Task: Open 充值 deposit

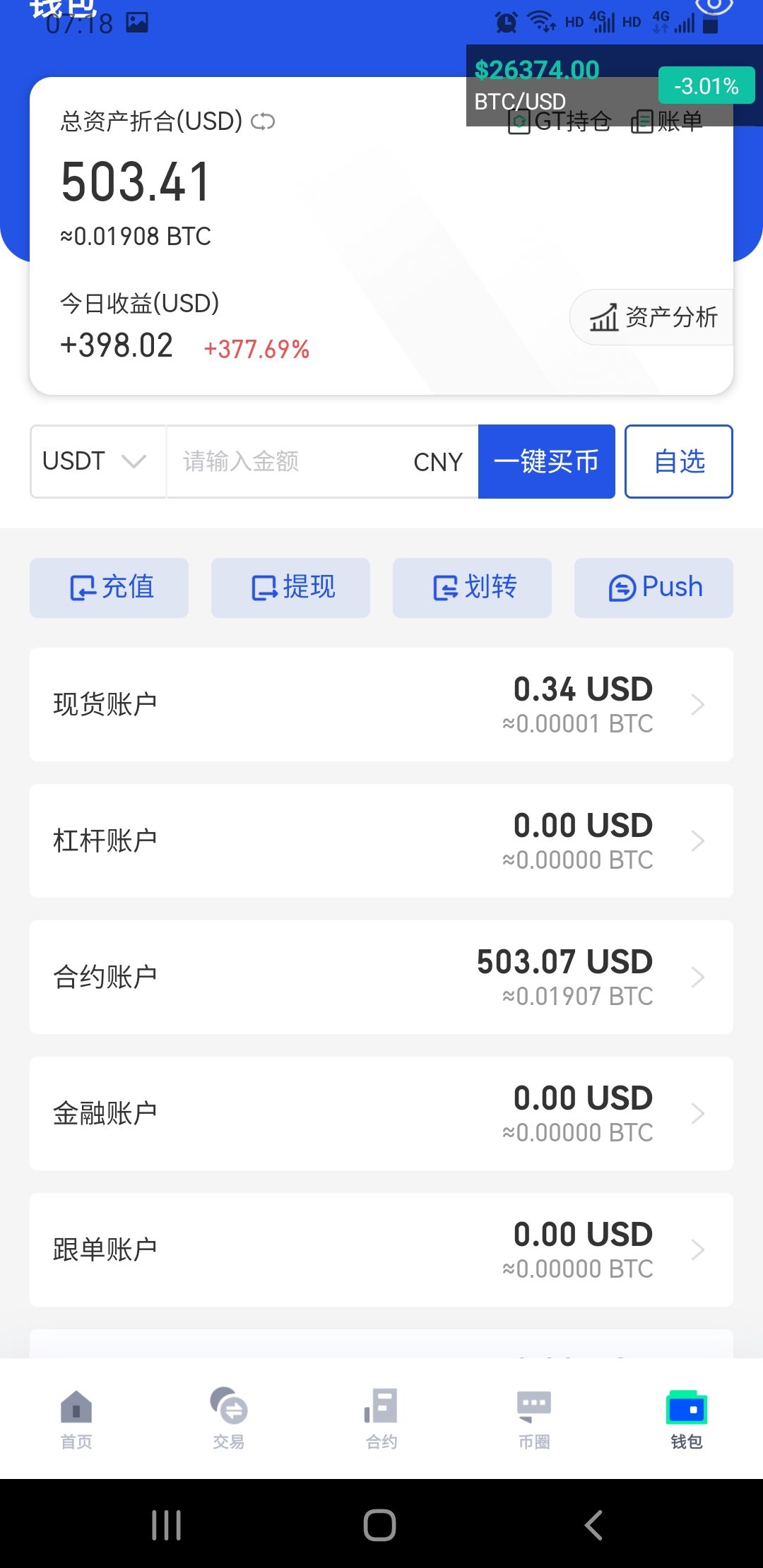Action: click(x=109, y=588)
